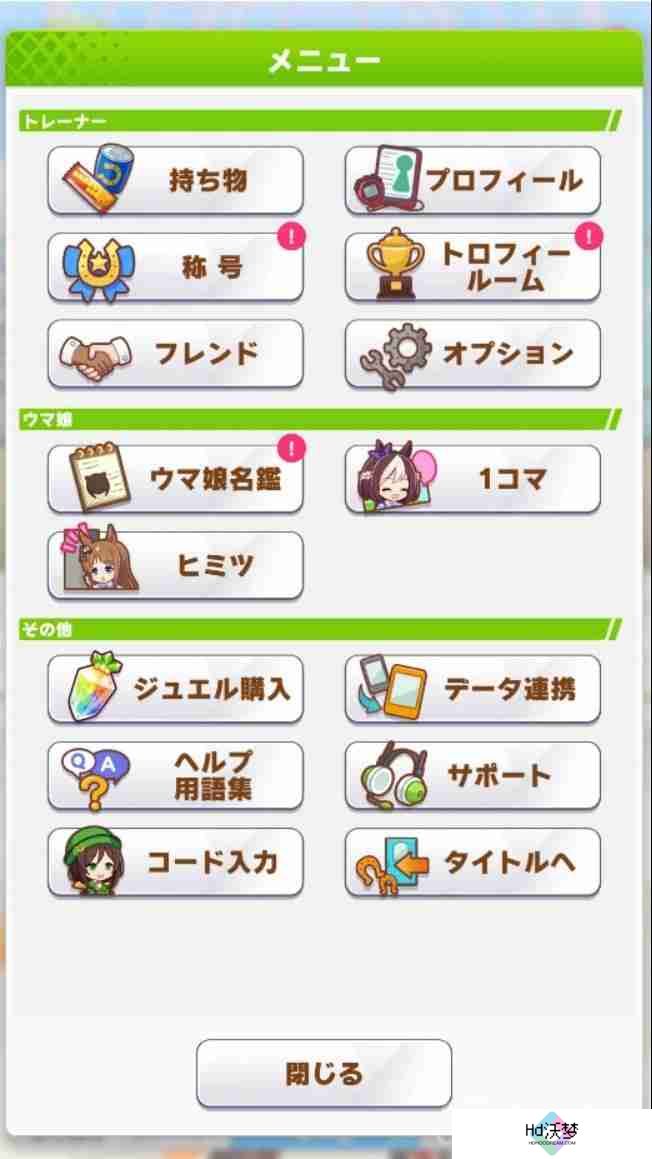Open プロフィール profile
The width and height of the screenshot is (652, 1159).
(x=473, y=181)
